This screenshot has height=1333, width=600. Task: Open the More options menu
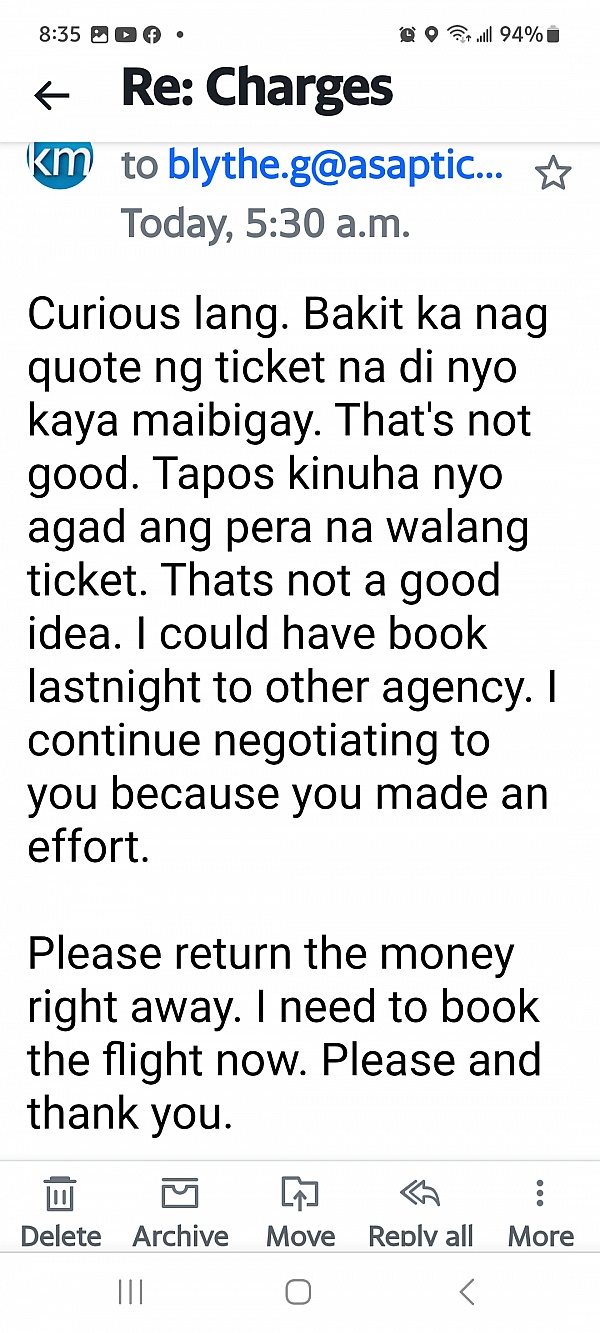(x=540, y=1212)
